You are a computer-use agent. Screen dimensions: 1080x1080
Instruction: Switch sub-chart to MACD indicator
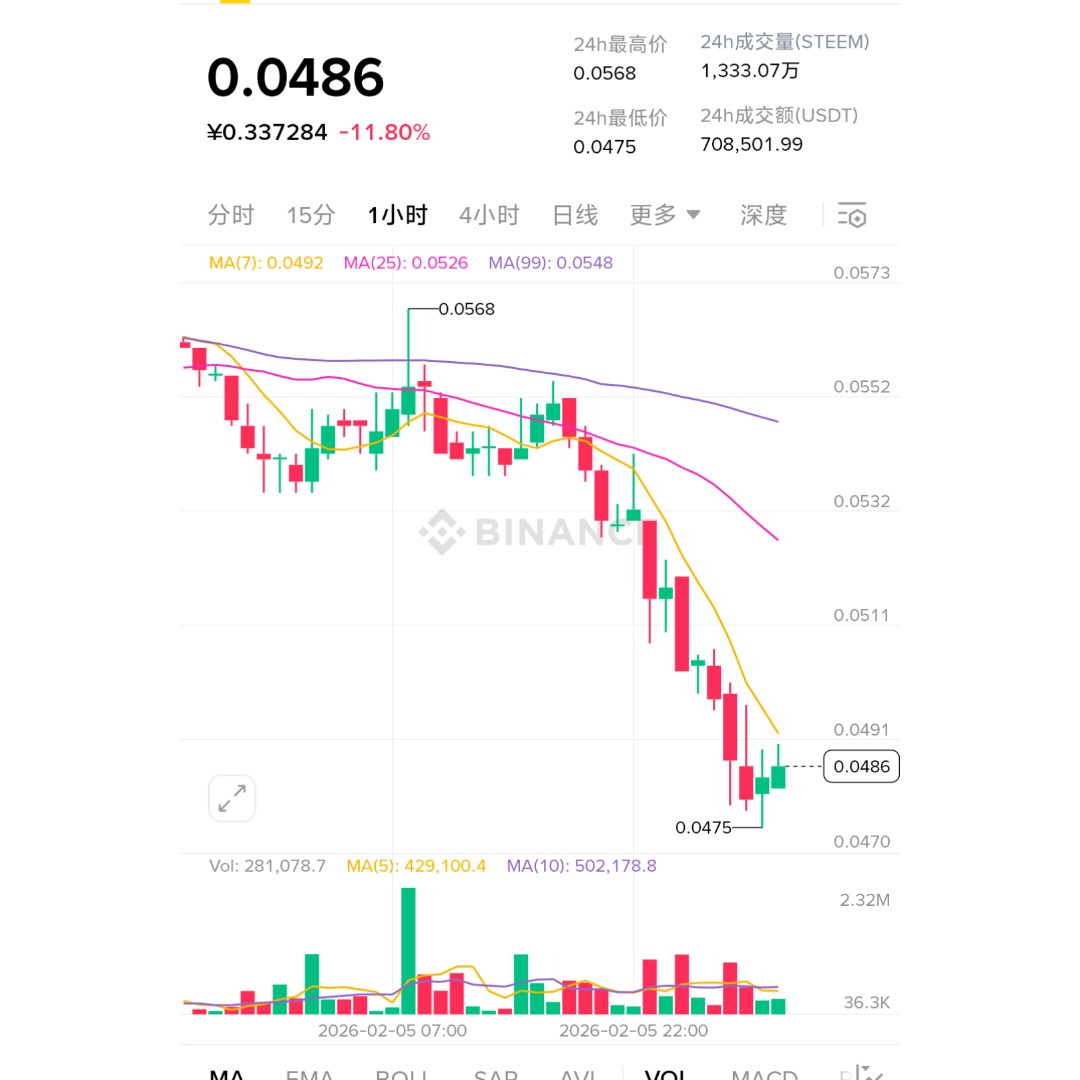[764, 1074]
